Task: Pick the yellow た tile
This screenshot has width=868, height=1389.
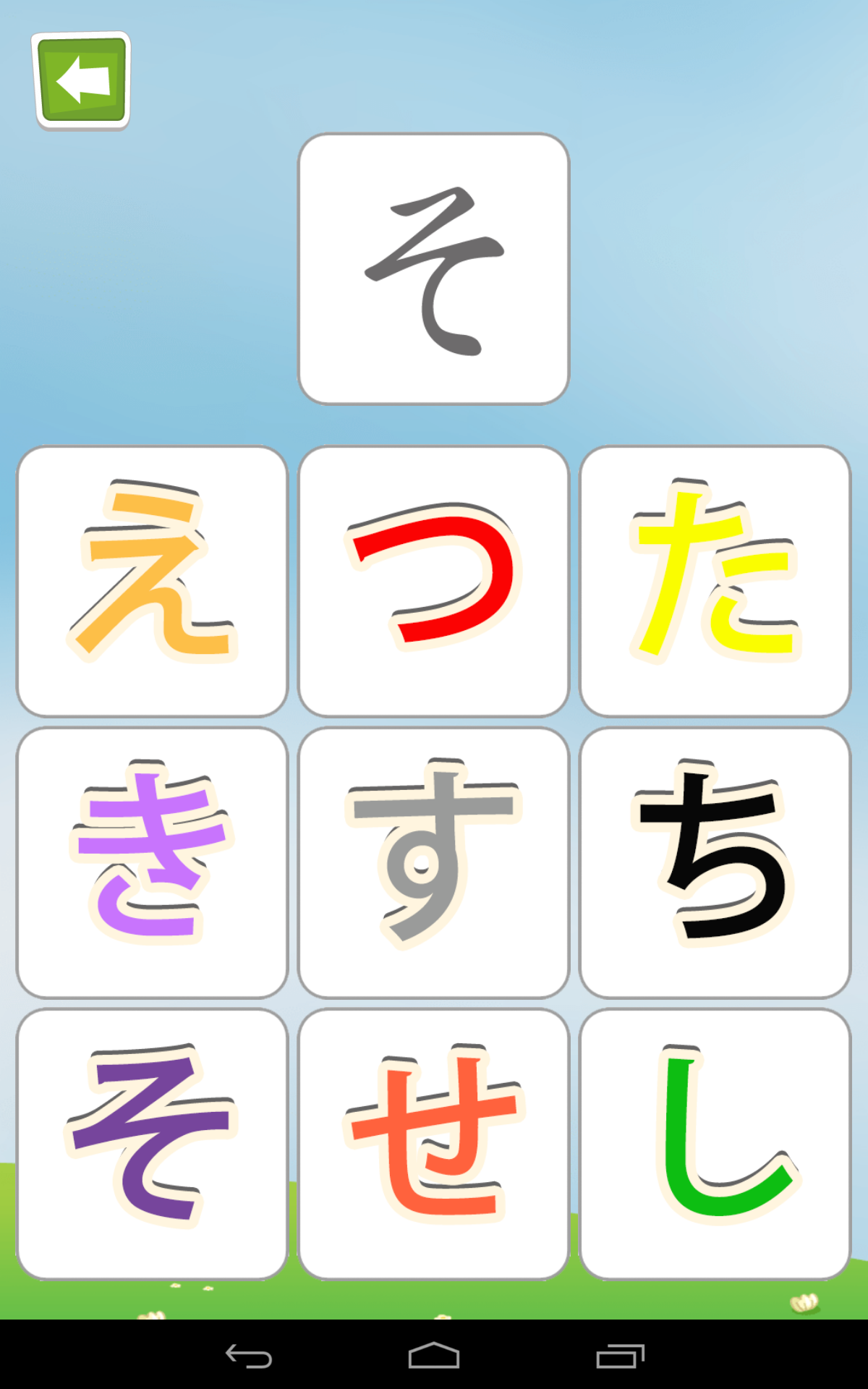Action: coord(715,581)
